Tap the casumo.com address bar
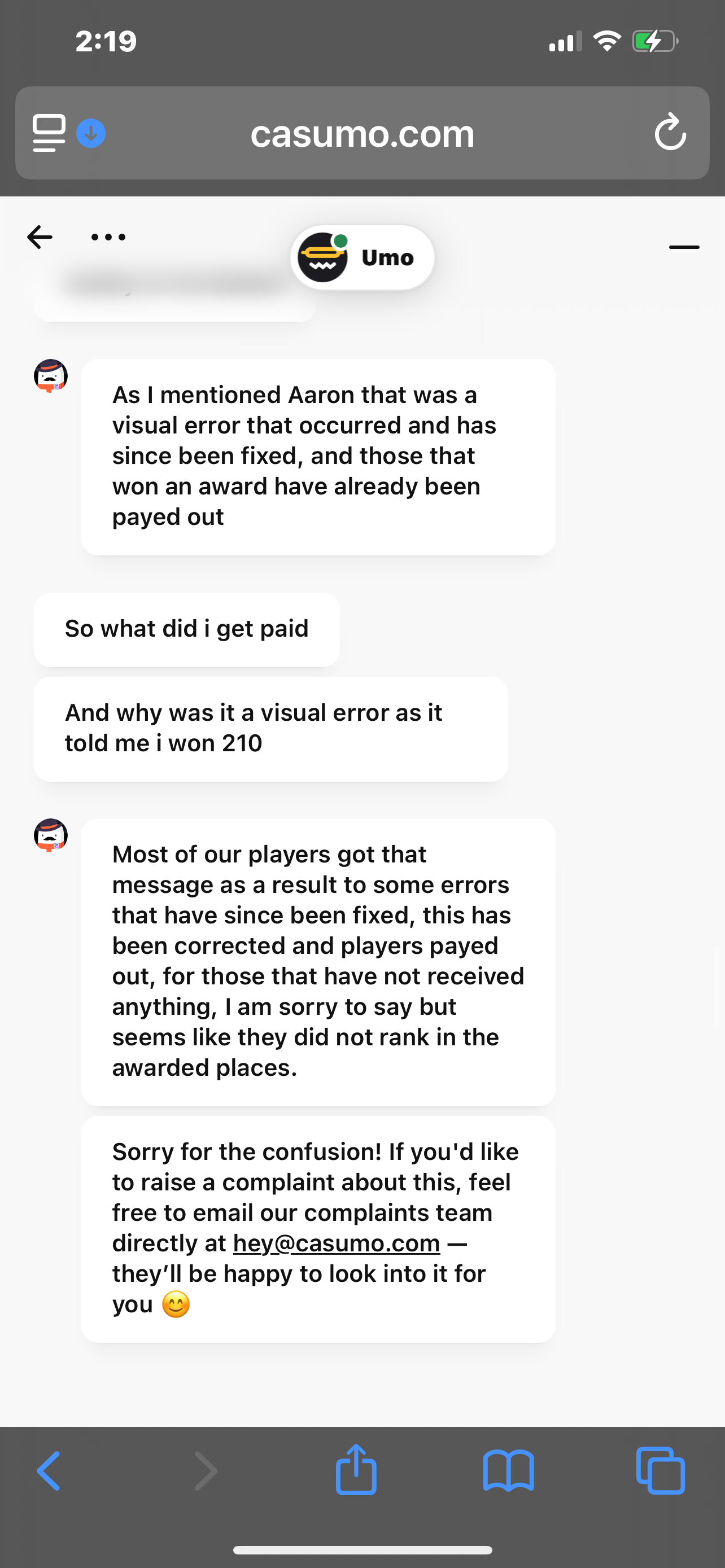Viewport: 725px width, 1568px height. (x=362, y=133)
